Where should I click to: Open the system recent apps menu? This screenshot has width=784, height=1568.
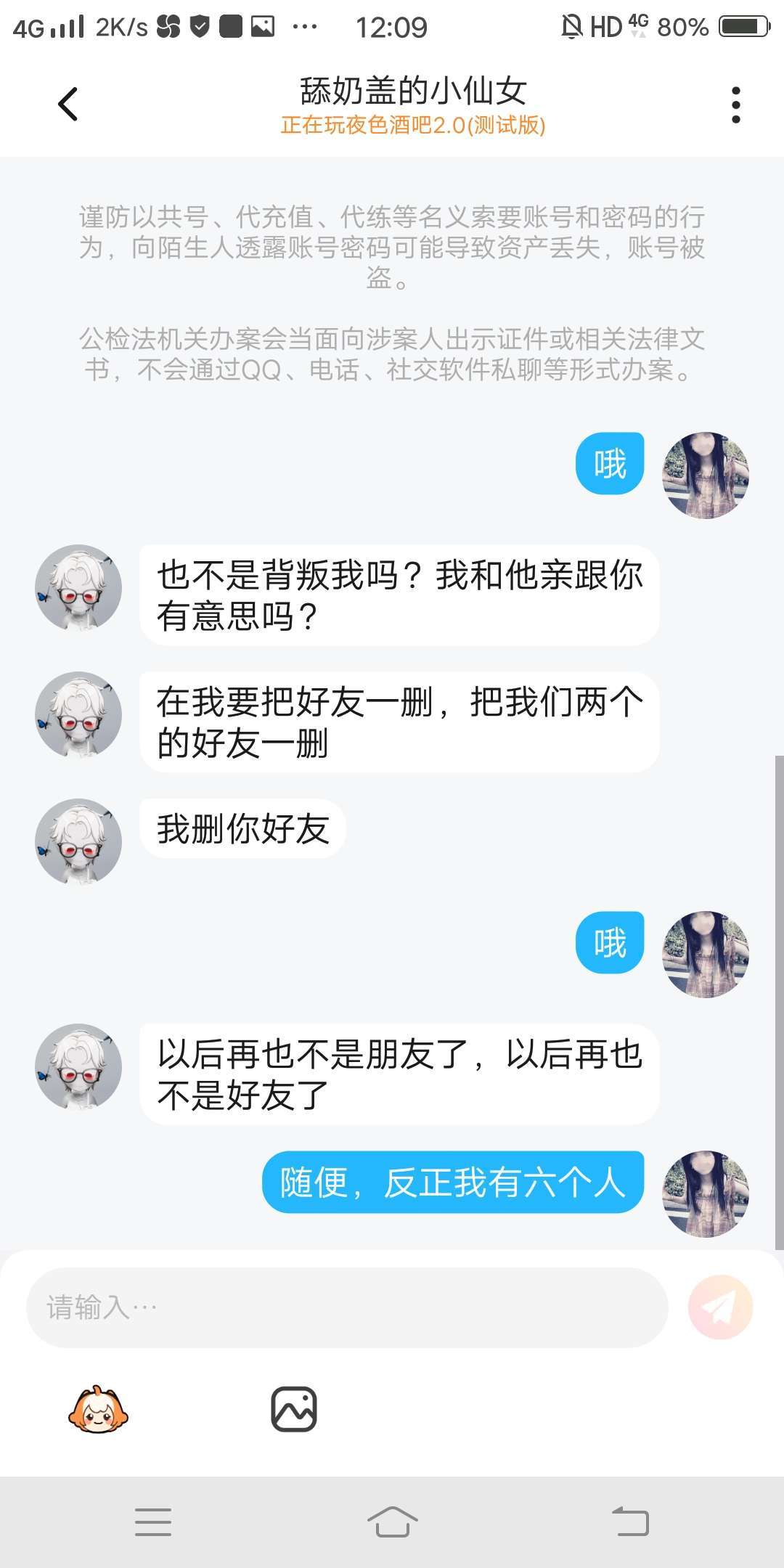[153, 1522]
